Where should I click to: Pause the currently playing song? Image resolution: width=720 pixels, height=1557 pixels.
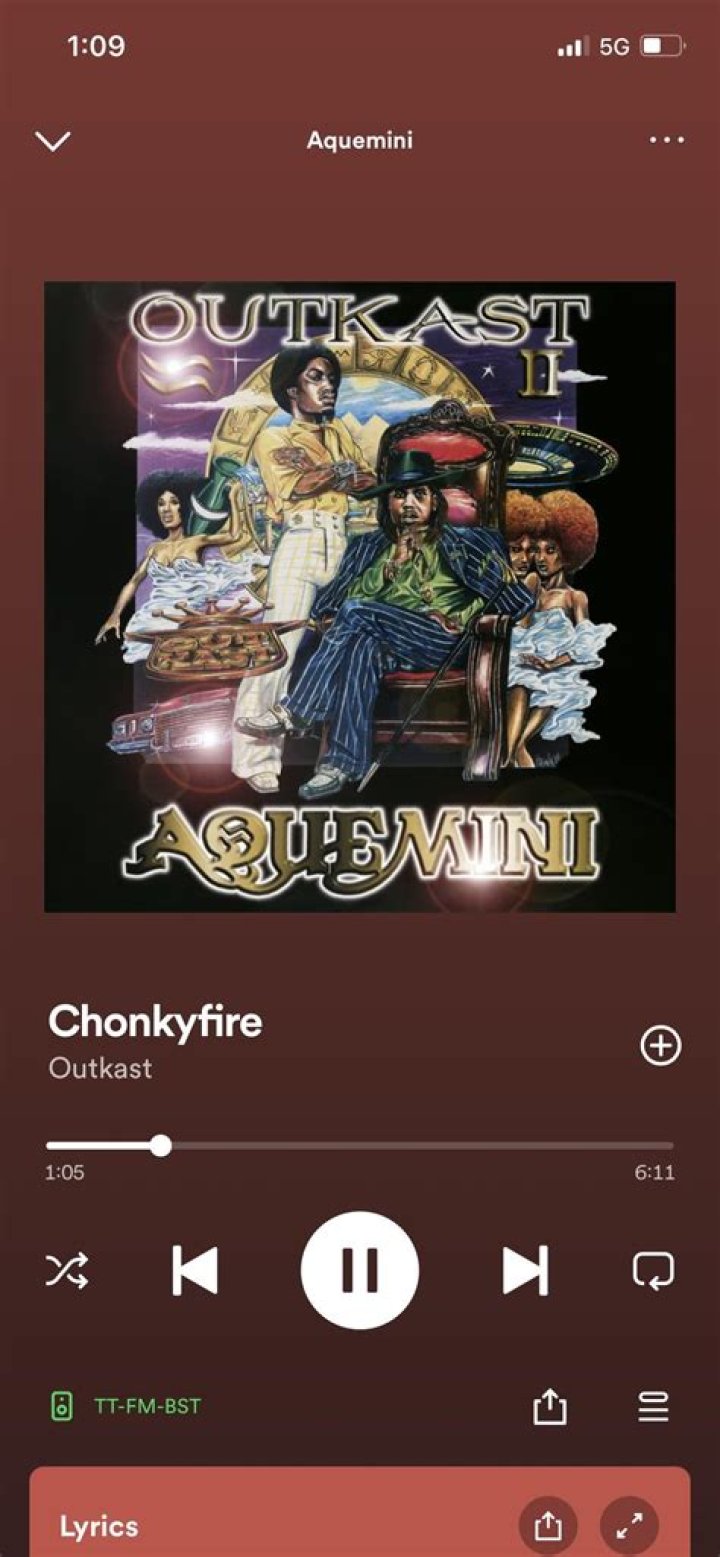click(360, 1270)
